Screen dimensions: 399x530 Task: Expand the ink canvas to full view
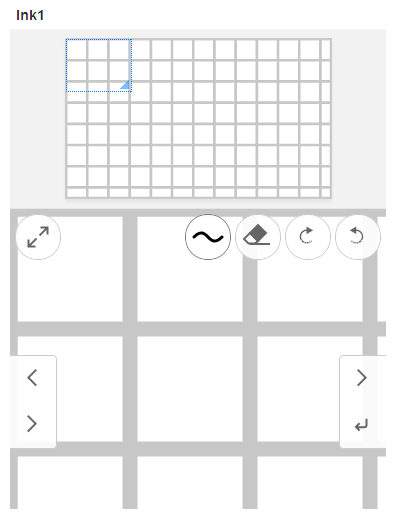tap(38, 237)
